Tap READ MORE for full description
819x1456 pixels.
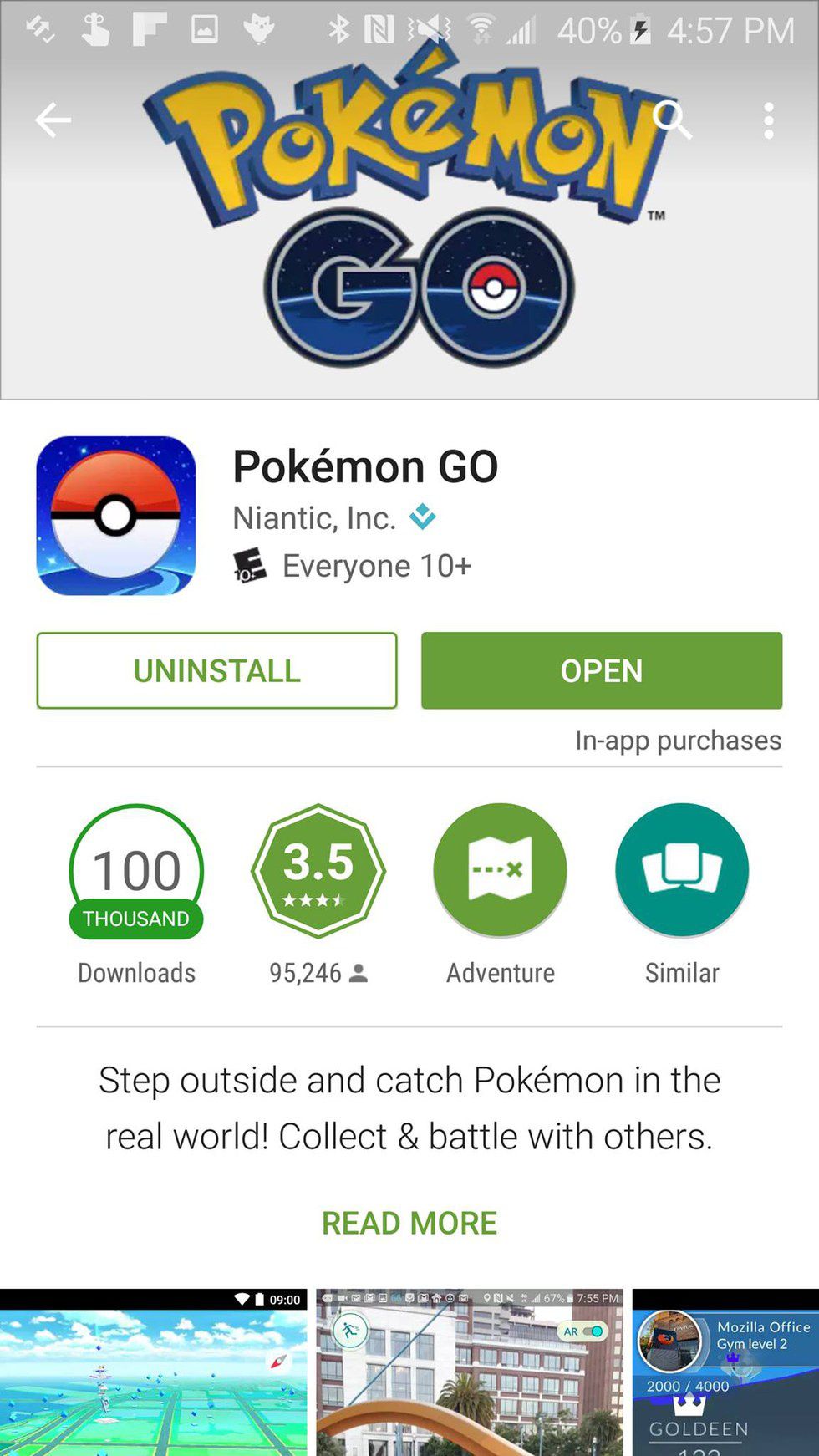click(x=409, y=1223)
